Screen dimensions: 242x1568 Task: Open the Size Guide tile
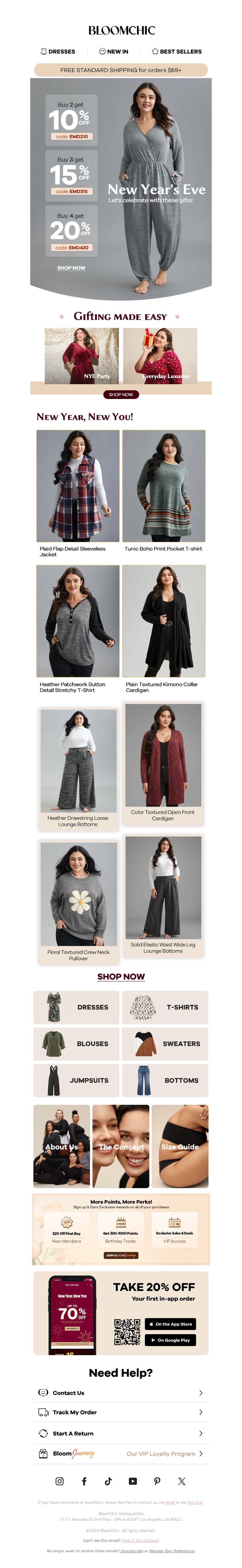tap(180, 1146)
